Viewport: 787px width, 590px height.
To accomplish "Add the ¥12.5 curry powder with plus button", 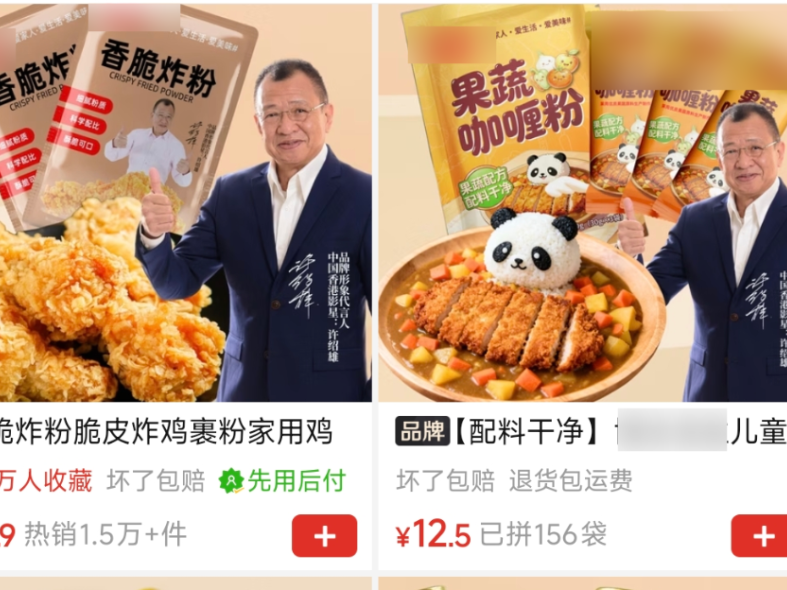I will coord(759,536).
